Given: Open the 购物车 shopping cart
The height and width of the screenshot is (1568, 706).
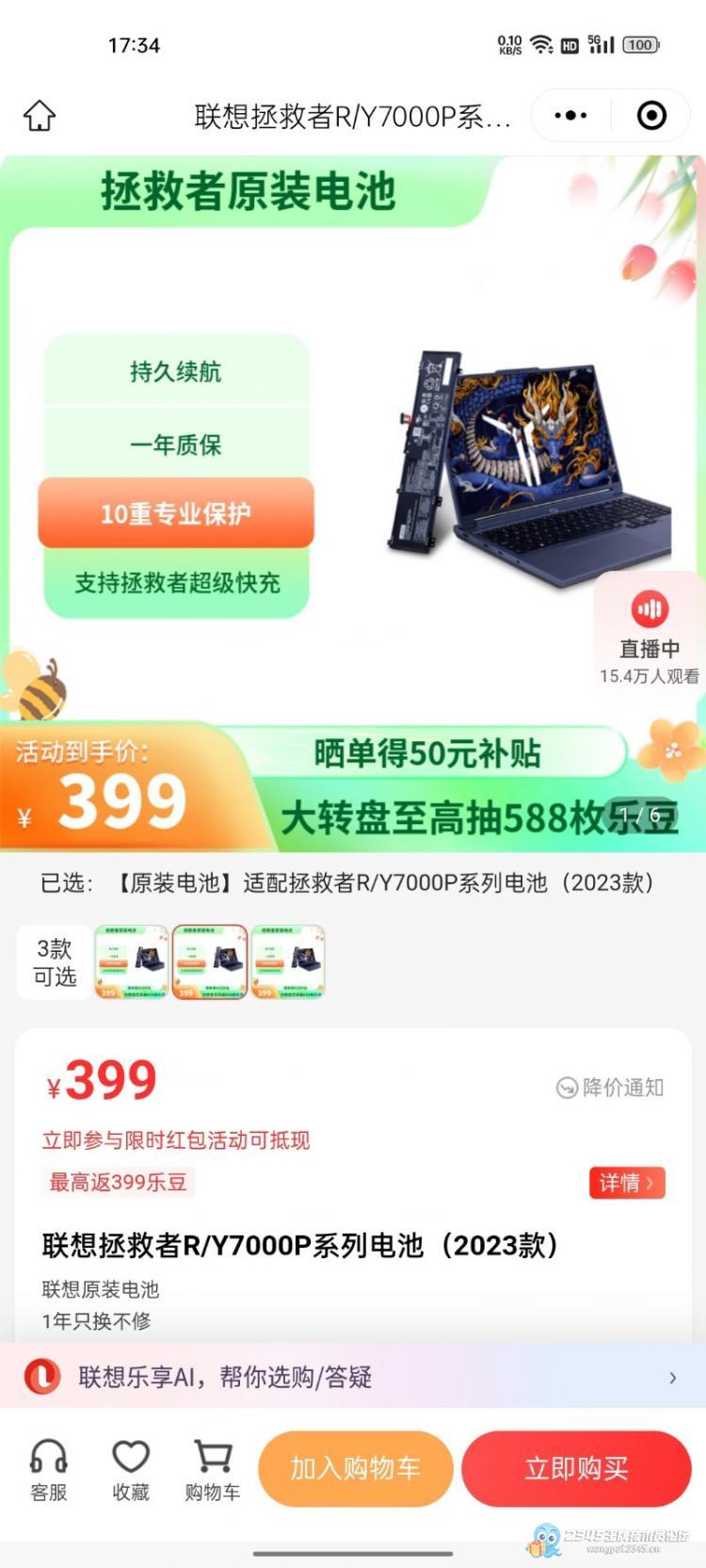Looking at the screenshot, I should point(213,1469).
